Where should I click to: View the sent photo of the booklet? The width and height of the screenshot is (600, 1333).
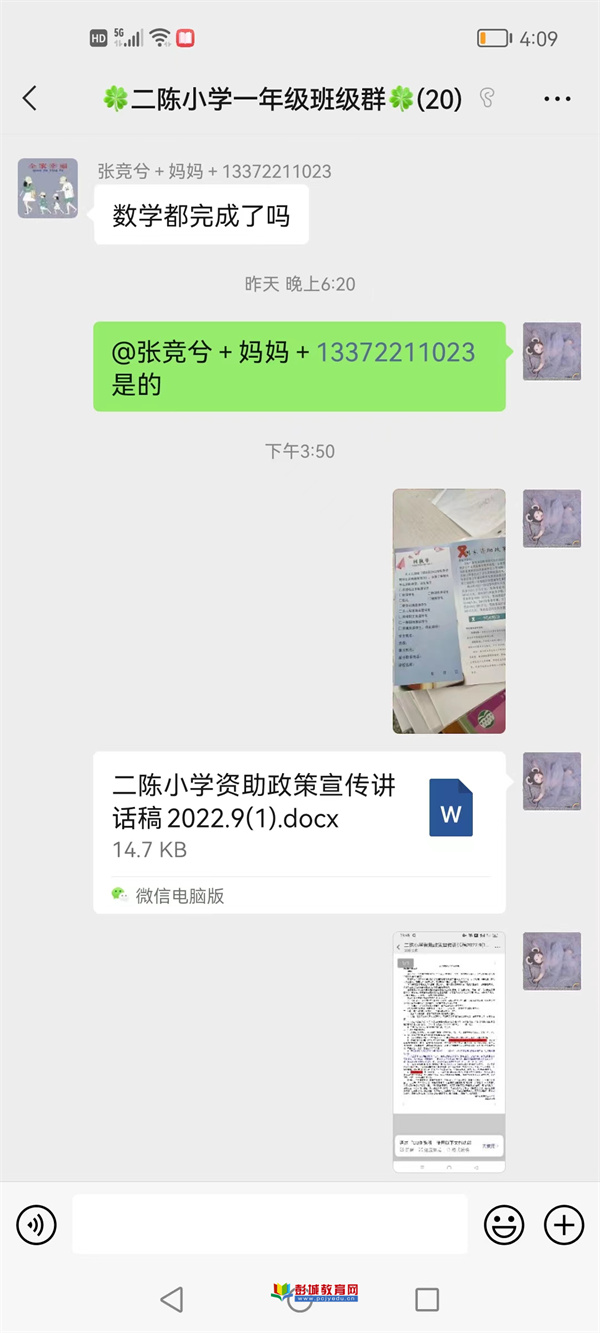448,611
